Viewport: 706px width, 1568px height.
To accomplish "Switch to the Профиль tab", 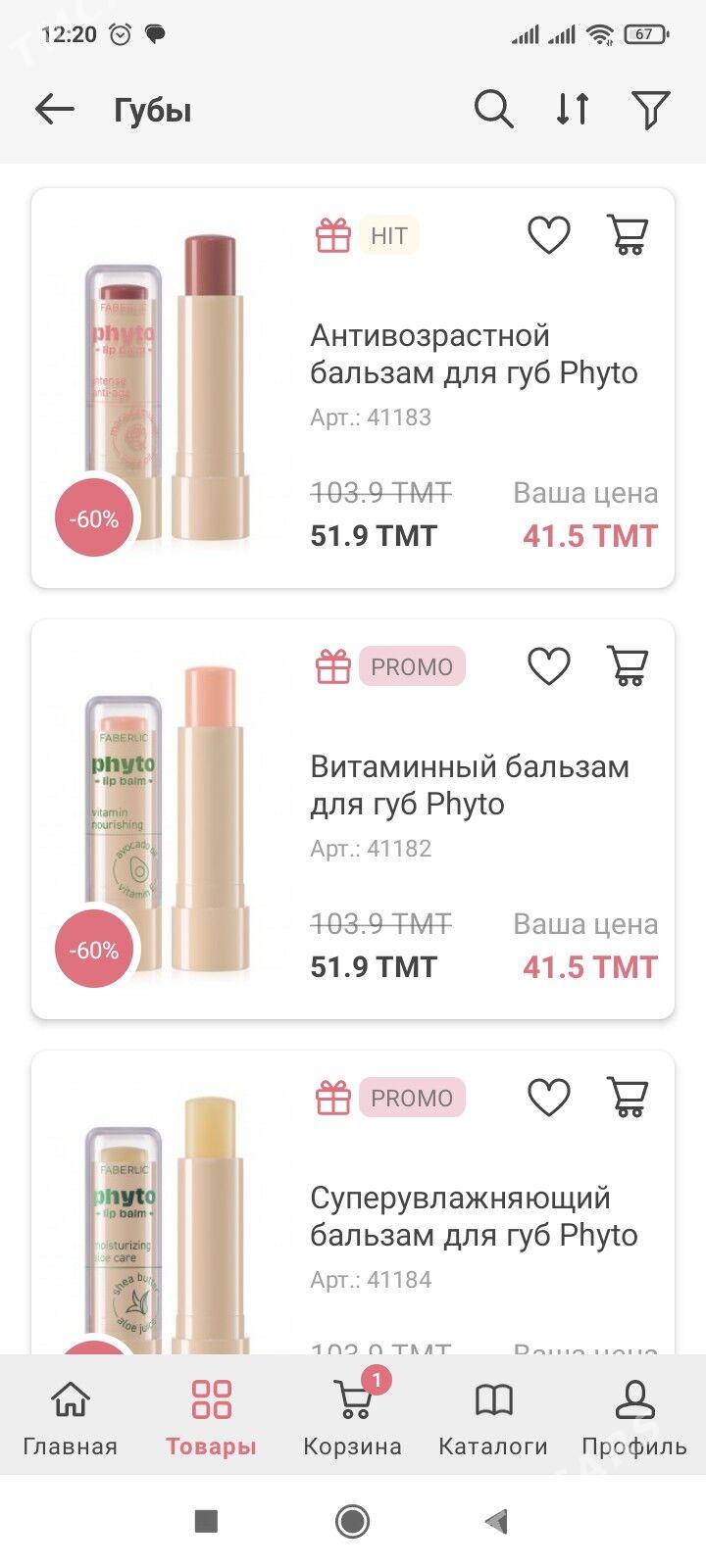I will [633, 1416].
